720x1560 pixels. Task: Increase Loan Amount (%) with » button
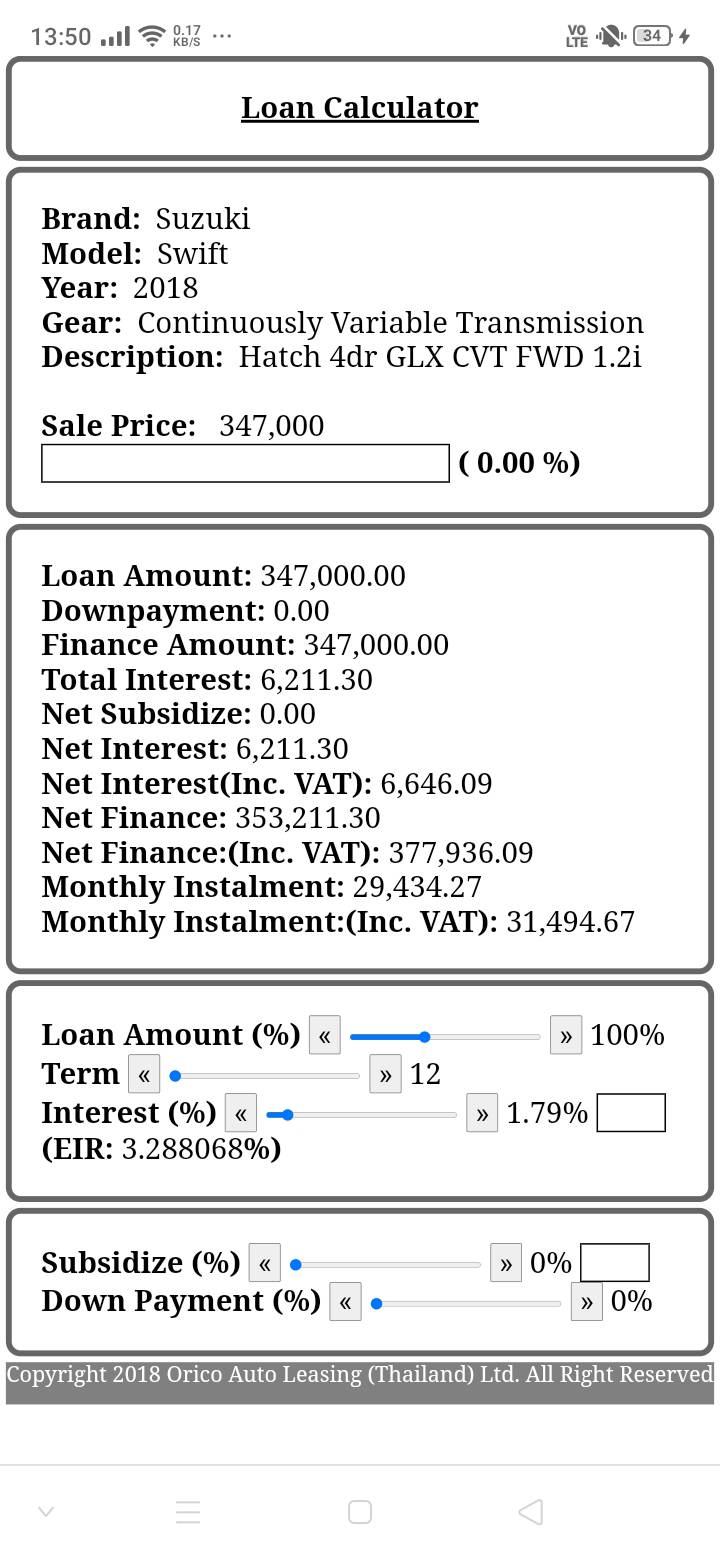pyautogui.click(x=566, y=1035)
